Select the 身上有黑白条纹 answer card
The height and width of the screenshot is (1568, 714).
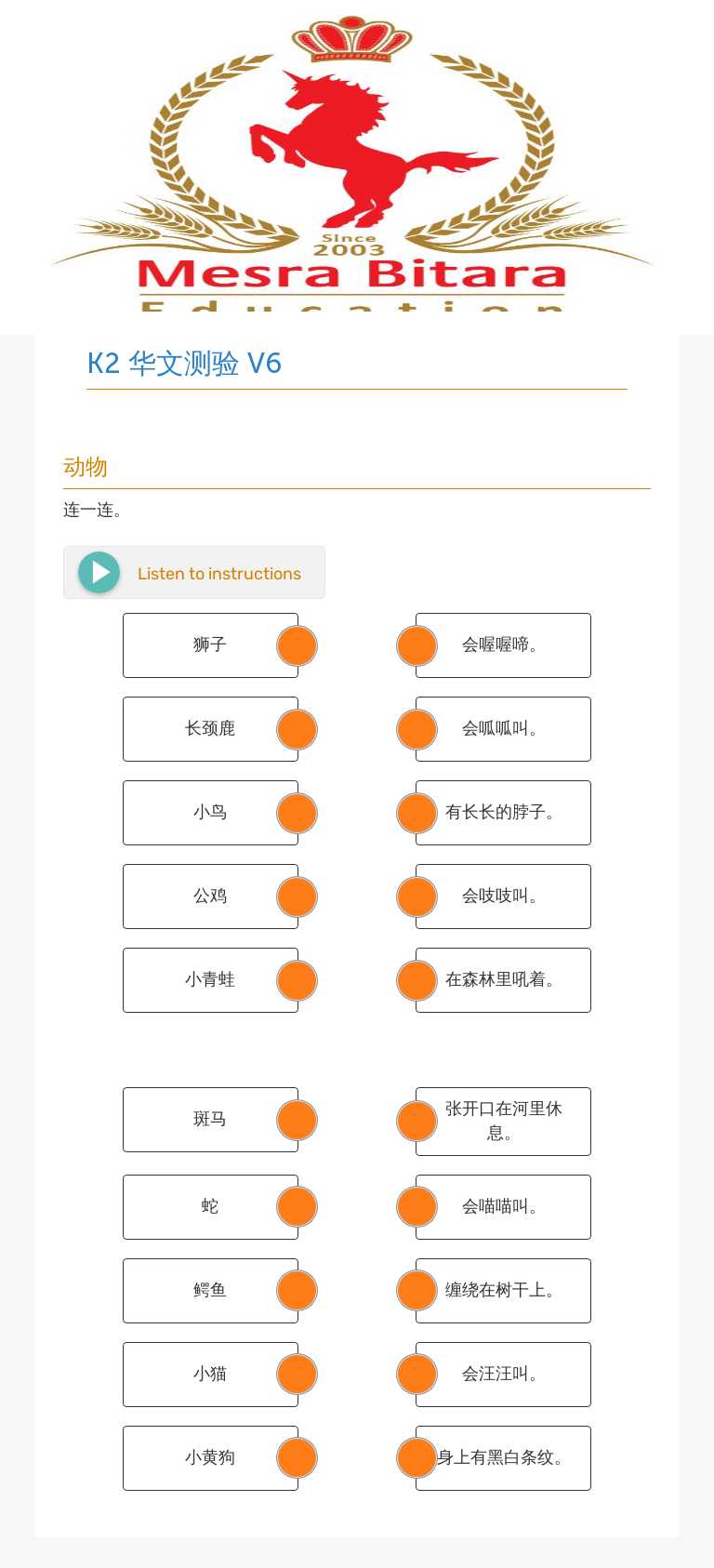tap(503, 1458)
